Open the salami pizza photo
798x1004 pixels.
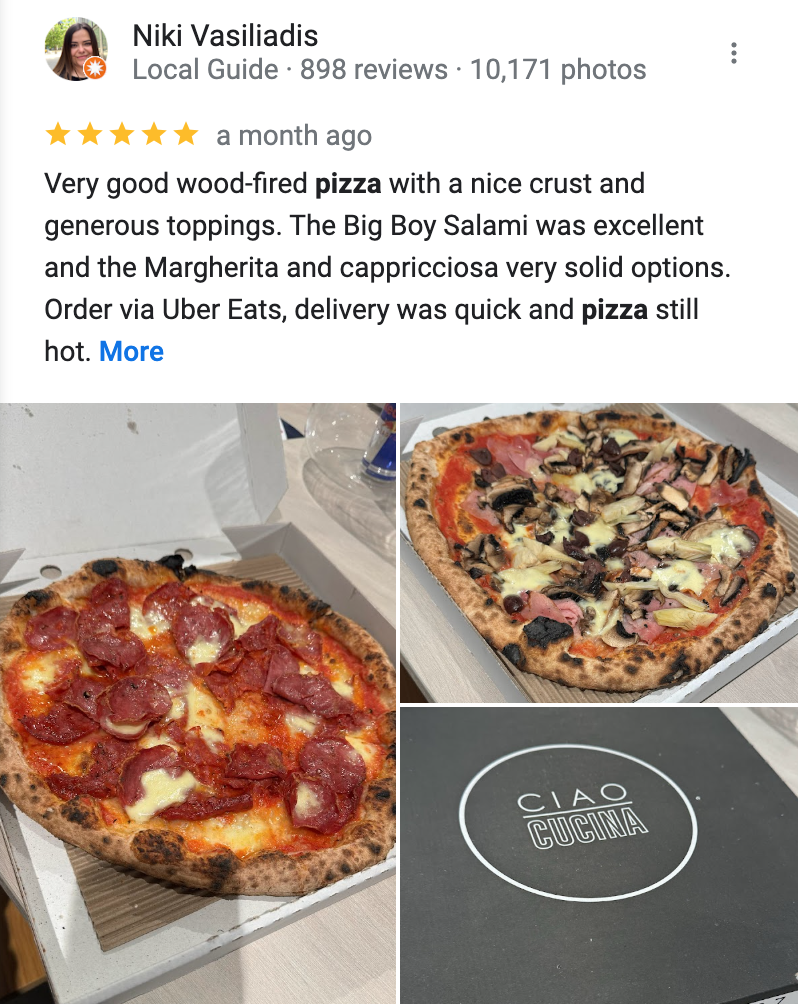(x=197, y=702)
